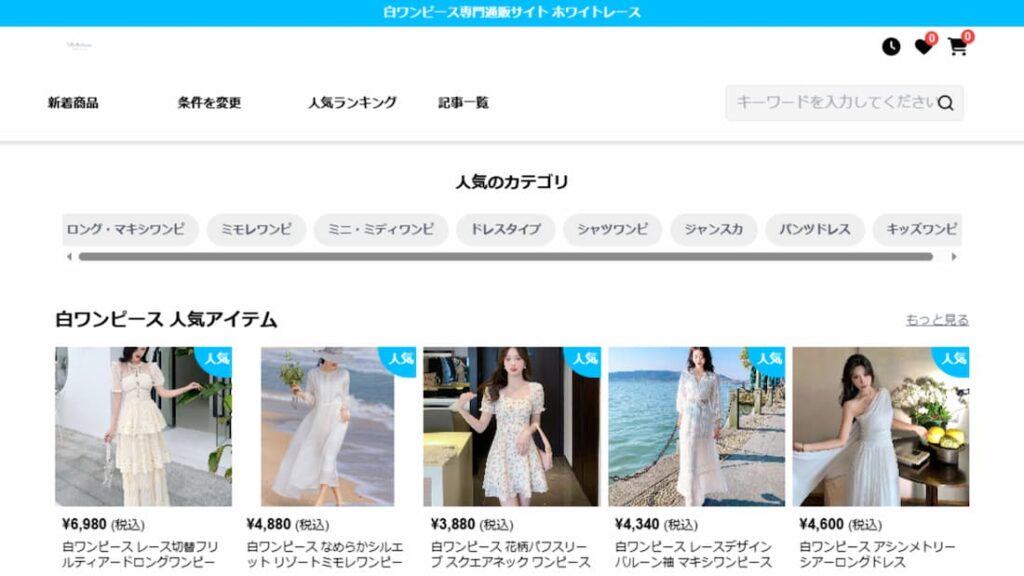Open 記事一覧 page
This screenshot has height=576, width=1024.
coord(463,103)
